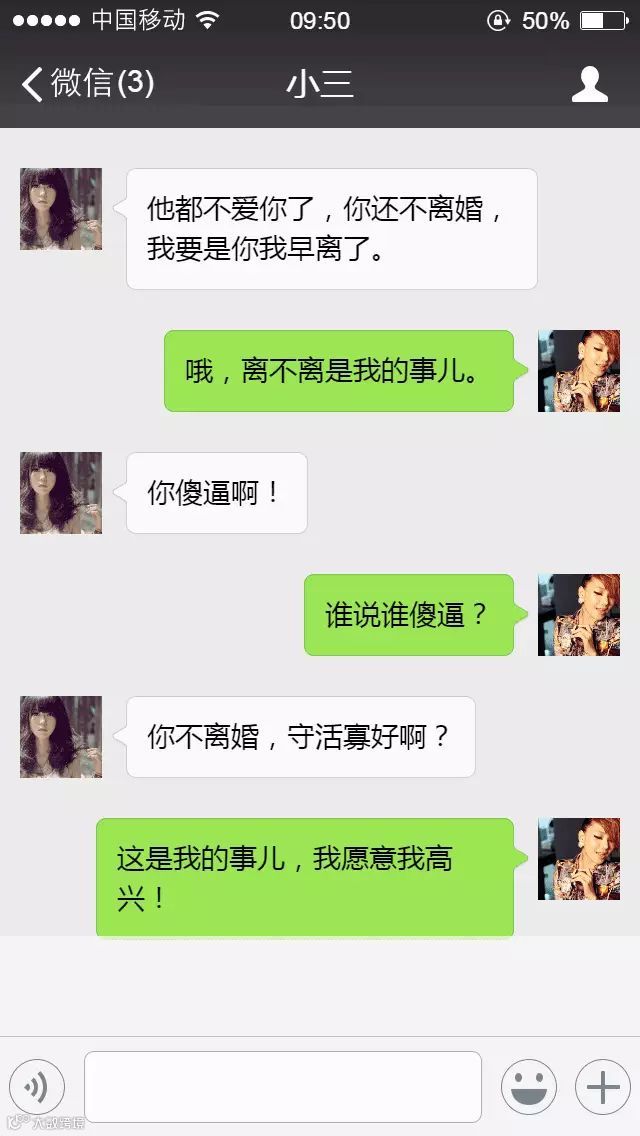Tap my avatar beside 谁说谁傻逼？
The image size is (640, 1136).
coord(579,615)
